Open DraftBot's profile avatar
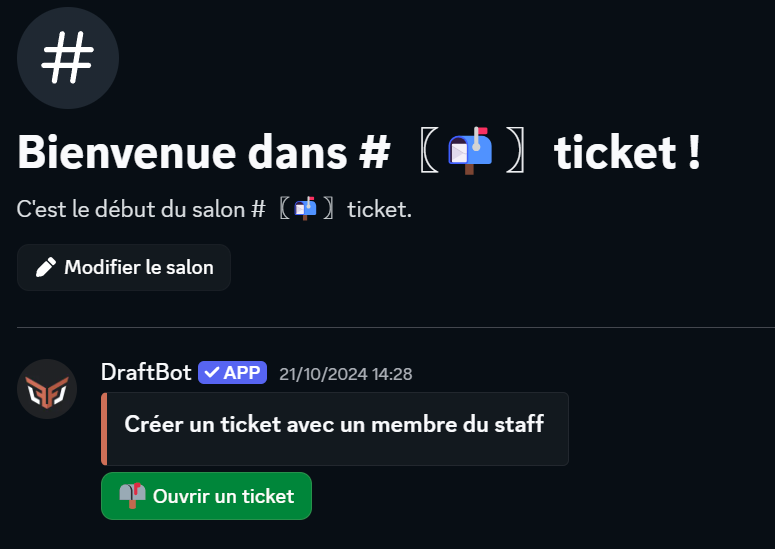 (47, 389)
